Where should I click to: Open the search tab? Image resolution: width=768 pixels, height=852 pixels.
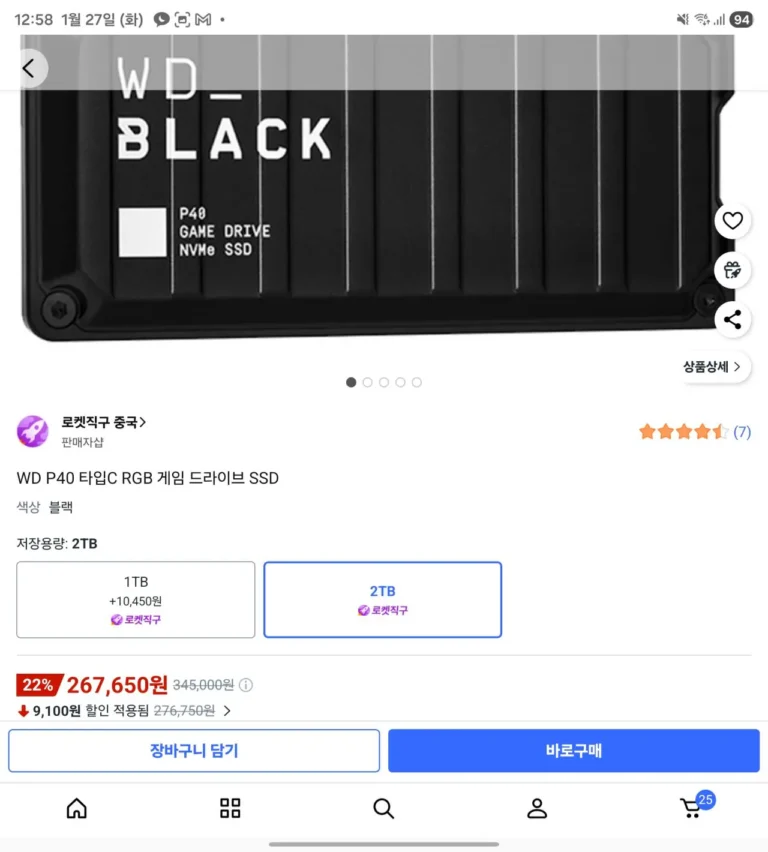[383, 808]
